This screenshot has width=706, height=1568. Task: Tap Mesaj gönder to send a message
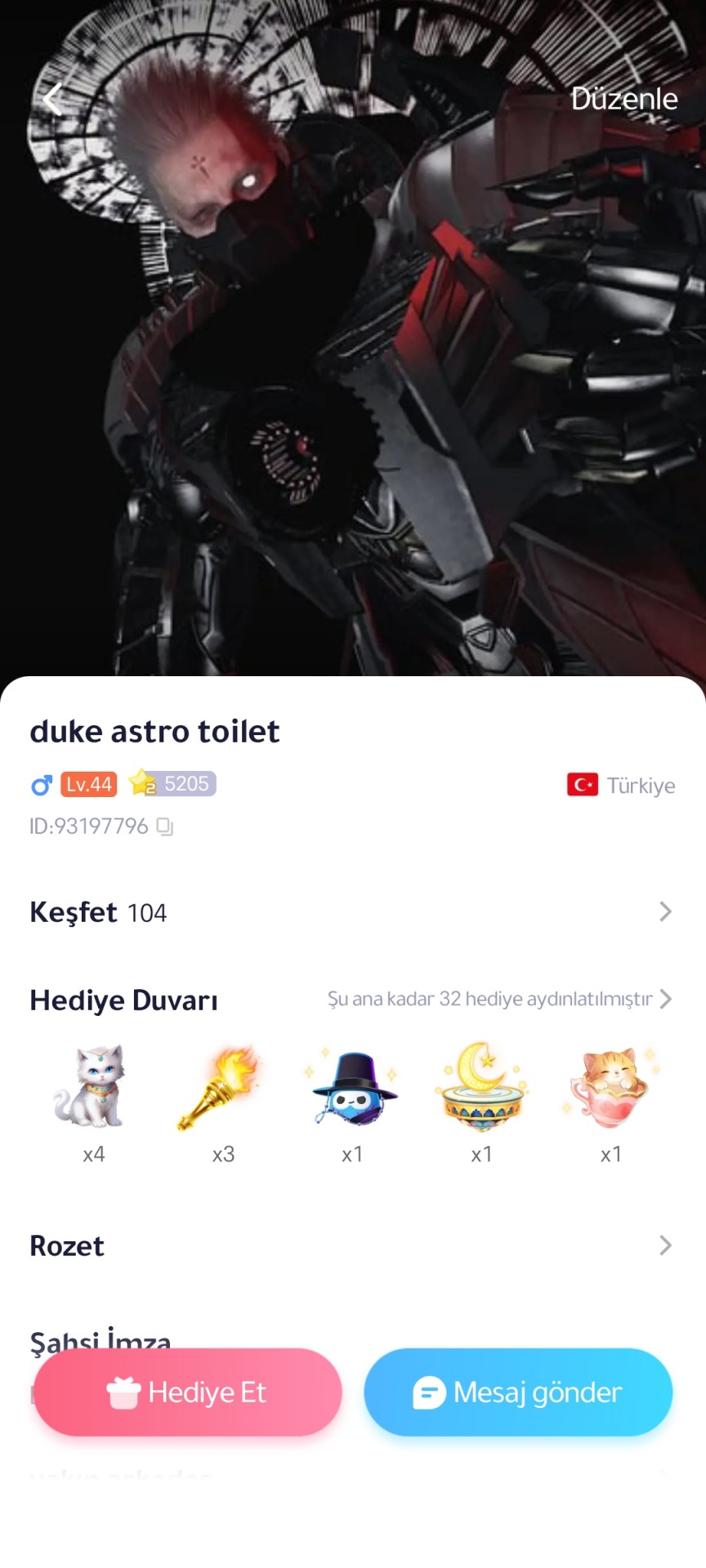(518, 1392)
